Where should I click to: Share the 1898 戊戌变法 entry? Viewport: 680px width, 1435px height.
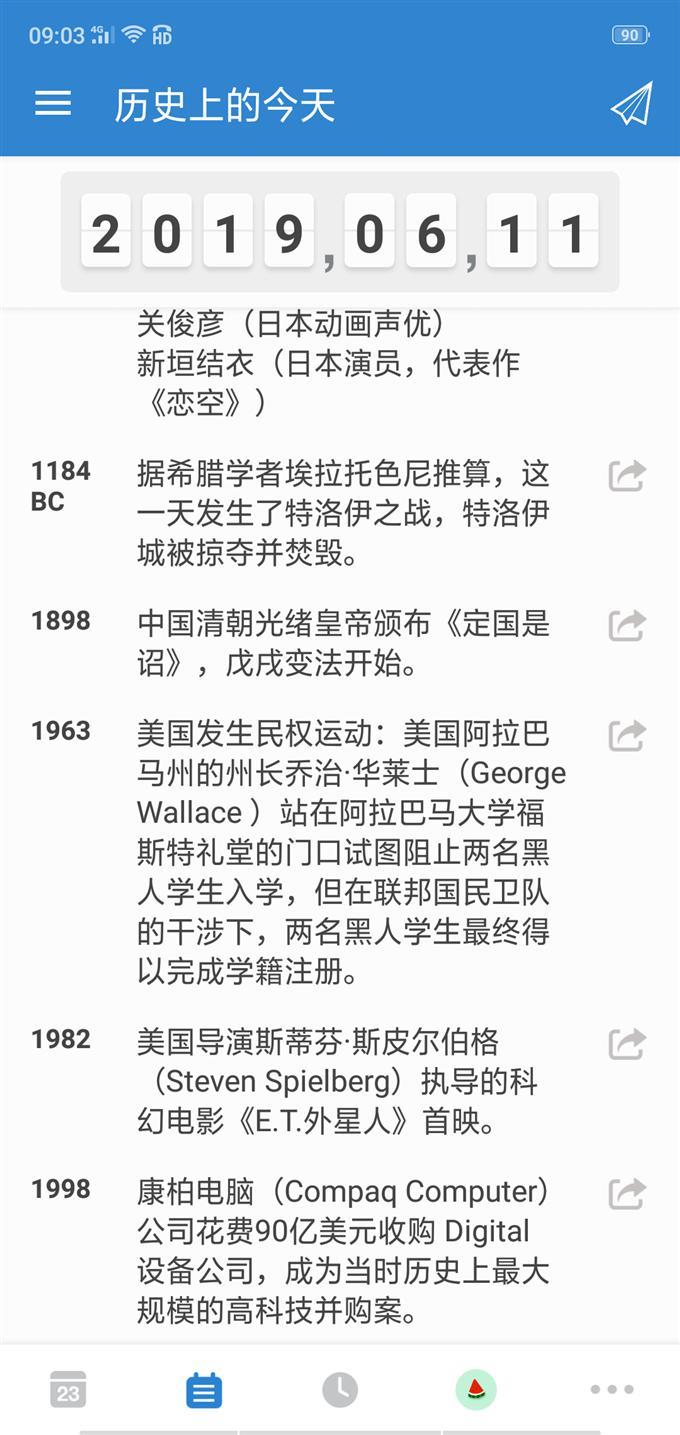click(627, 626)
